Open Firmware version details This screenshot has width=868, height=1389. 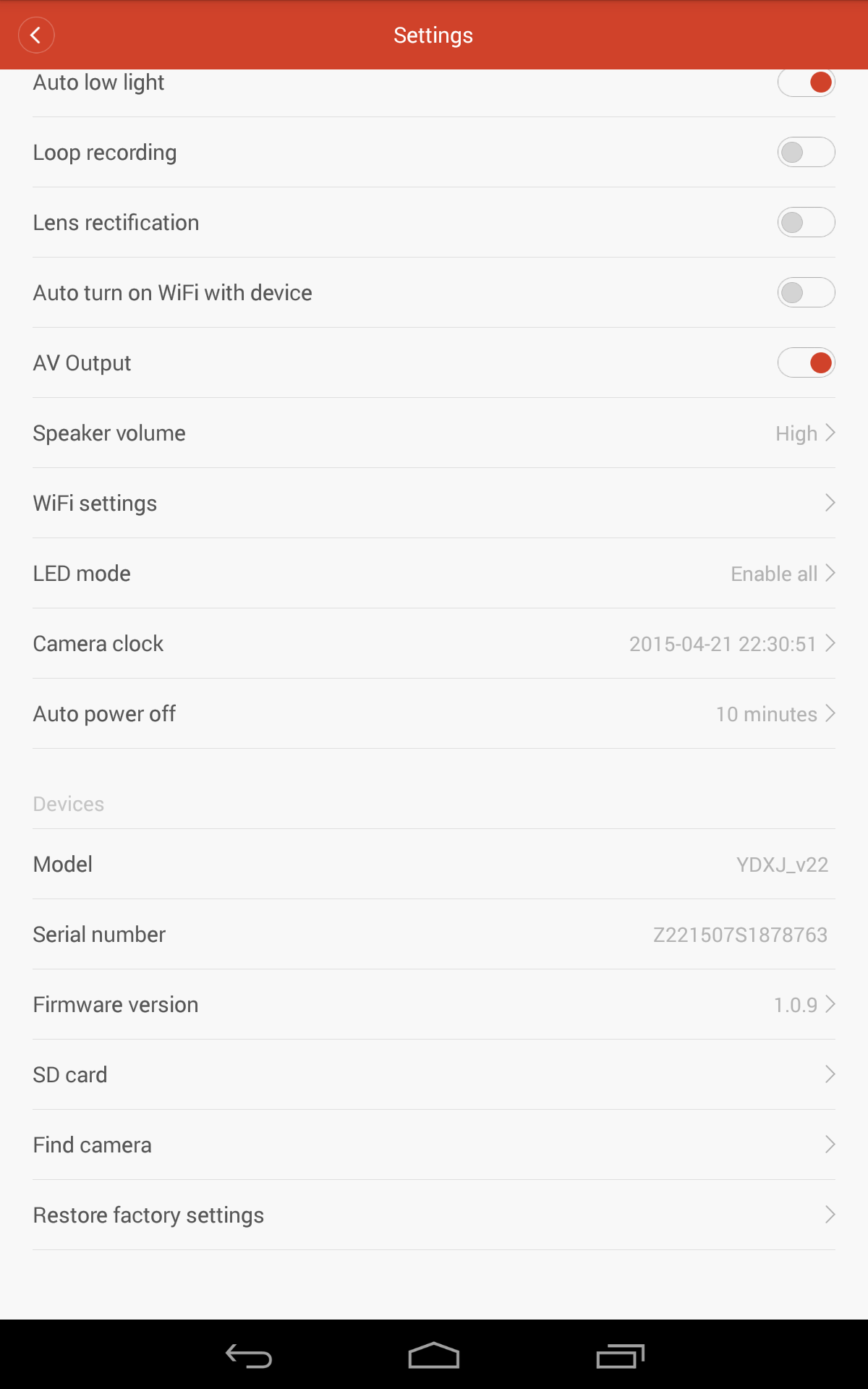(434, 1005)
